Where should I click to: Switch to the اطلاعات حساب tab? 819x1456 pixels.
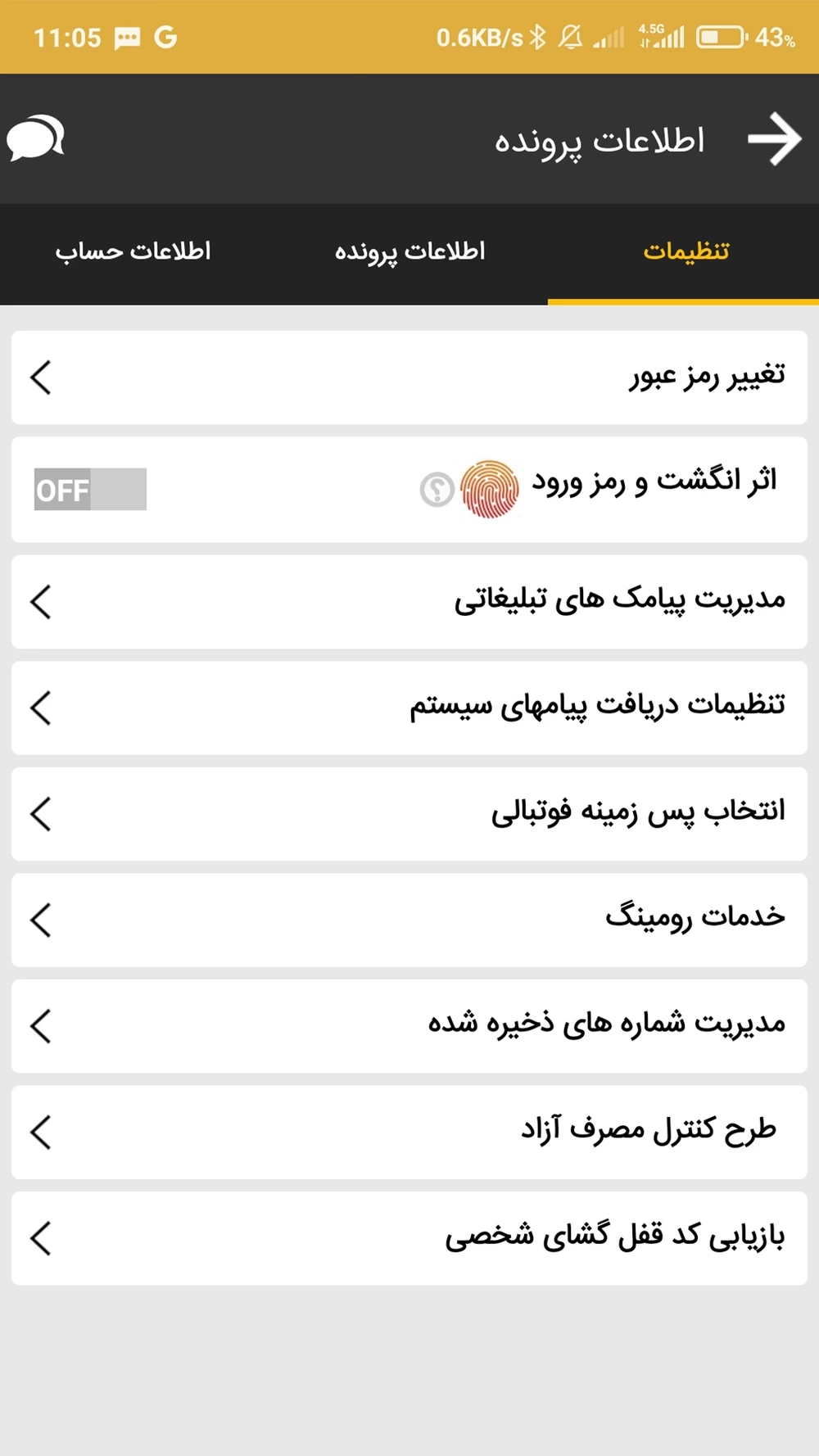coord(133,251)
